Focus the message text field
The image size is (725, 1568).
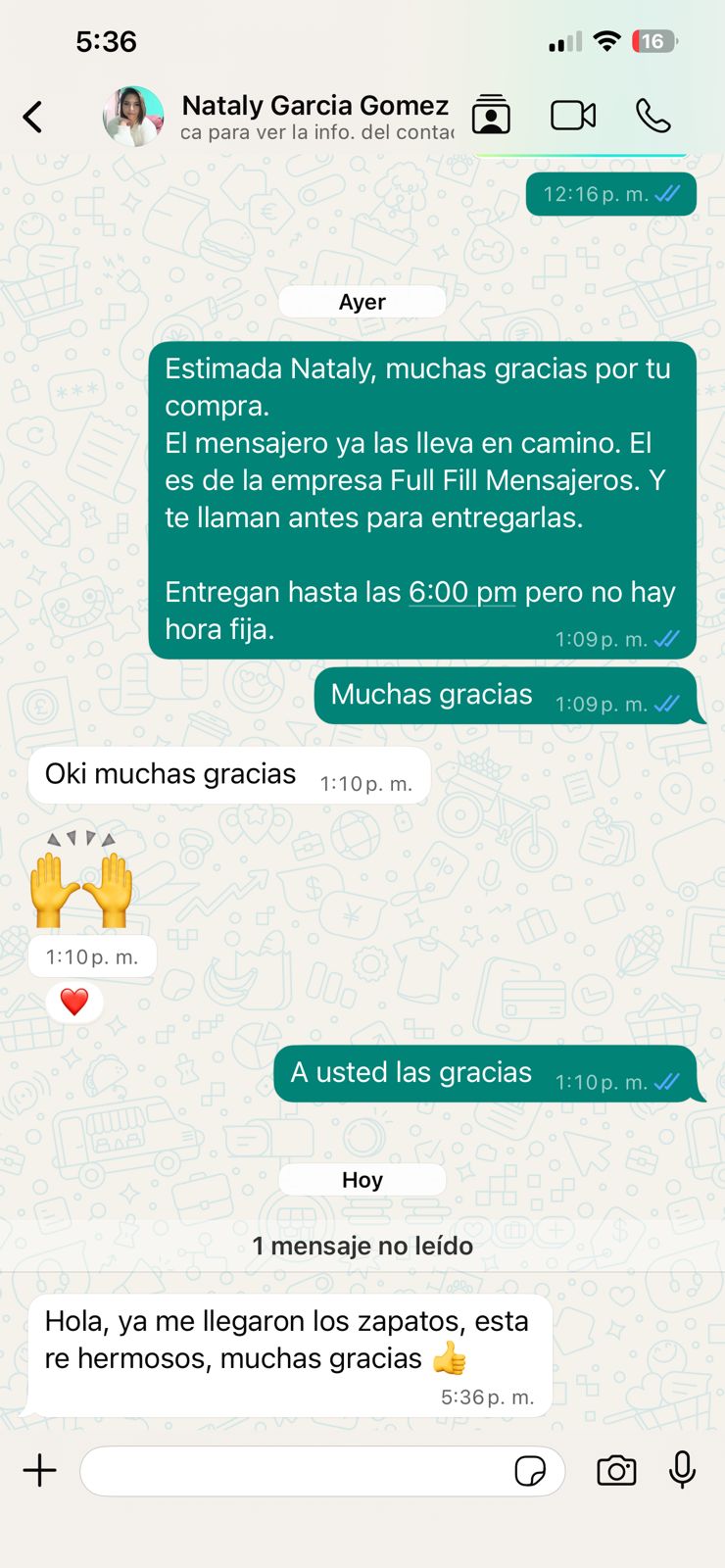coord(294,1471)
